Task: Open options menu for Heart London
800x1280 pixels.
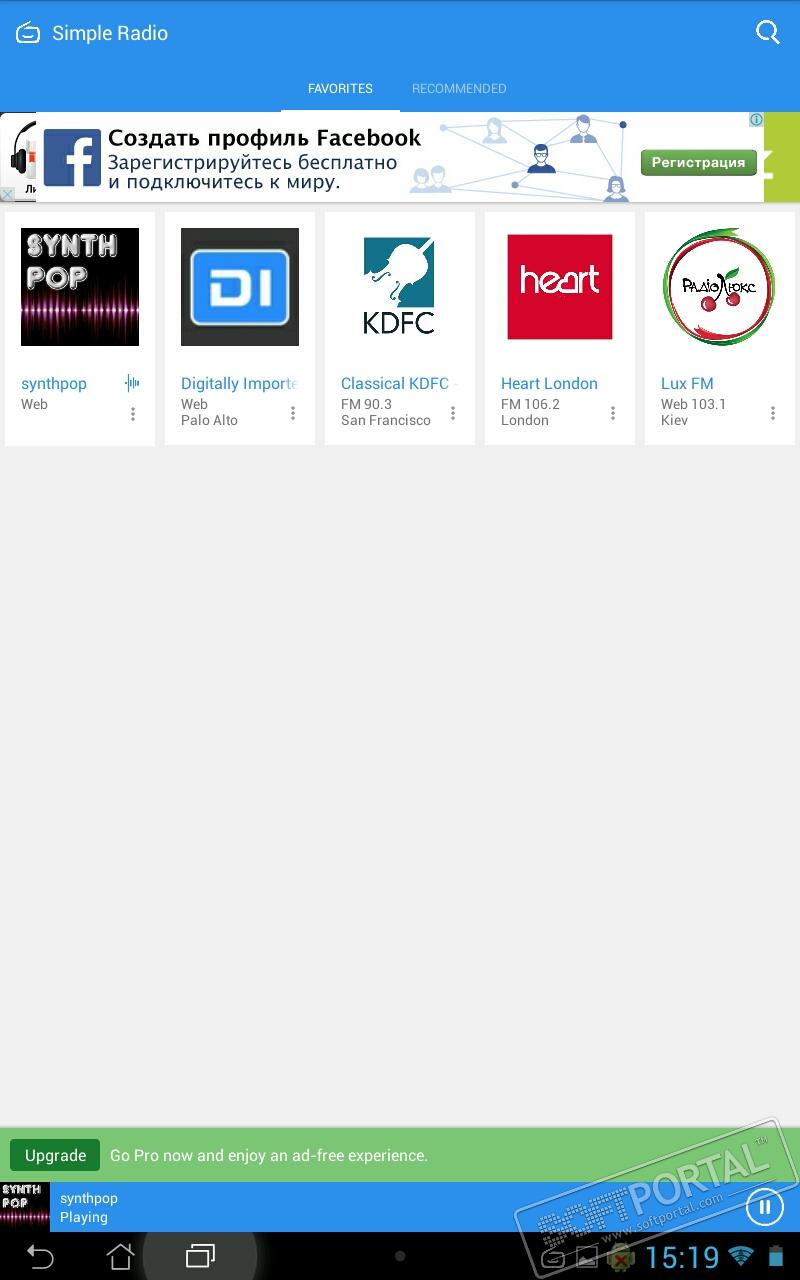Action: (x=613, y=413)
